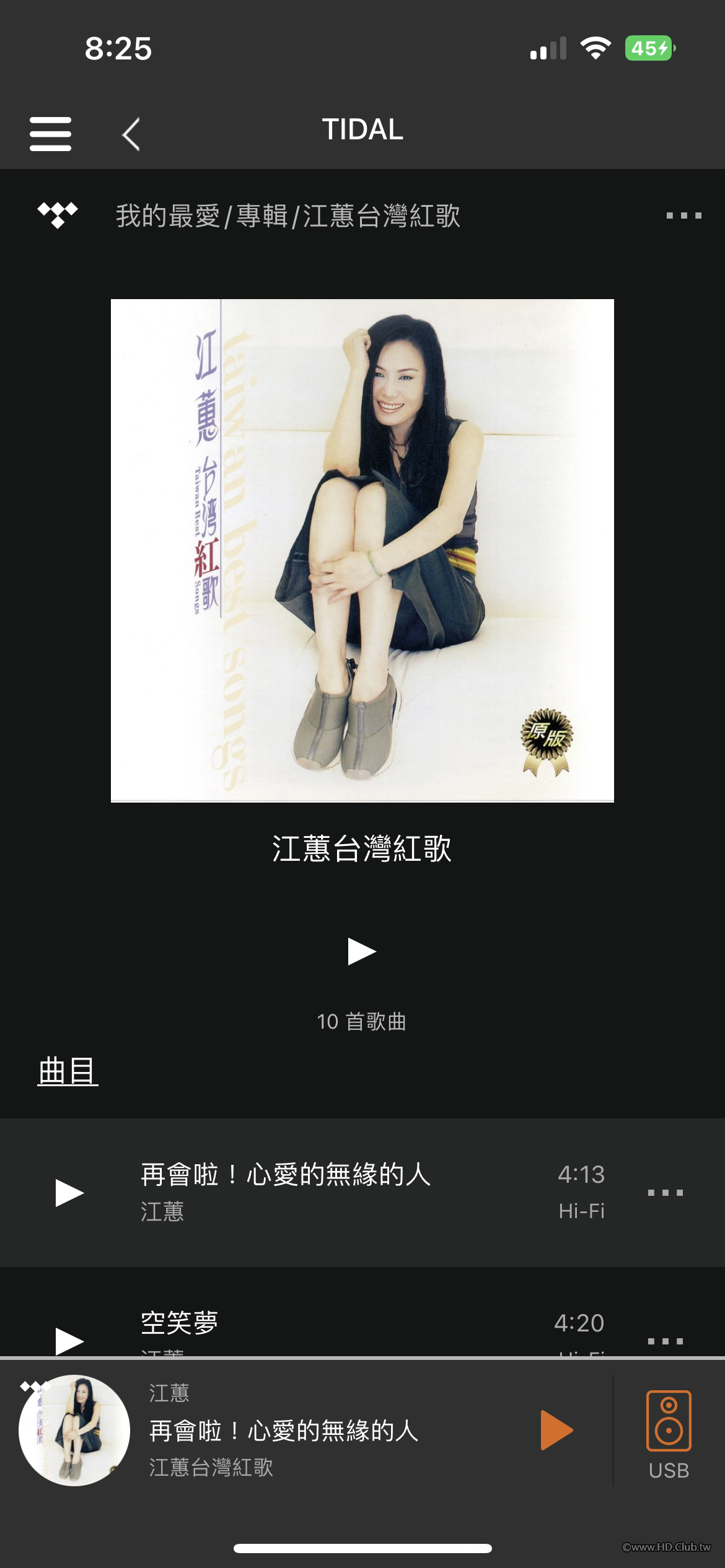The height and width of the screenshot is (1568, 725).
Task: Go back with the top arrow
Action: pyautogui.click(x=131, y=134)
